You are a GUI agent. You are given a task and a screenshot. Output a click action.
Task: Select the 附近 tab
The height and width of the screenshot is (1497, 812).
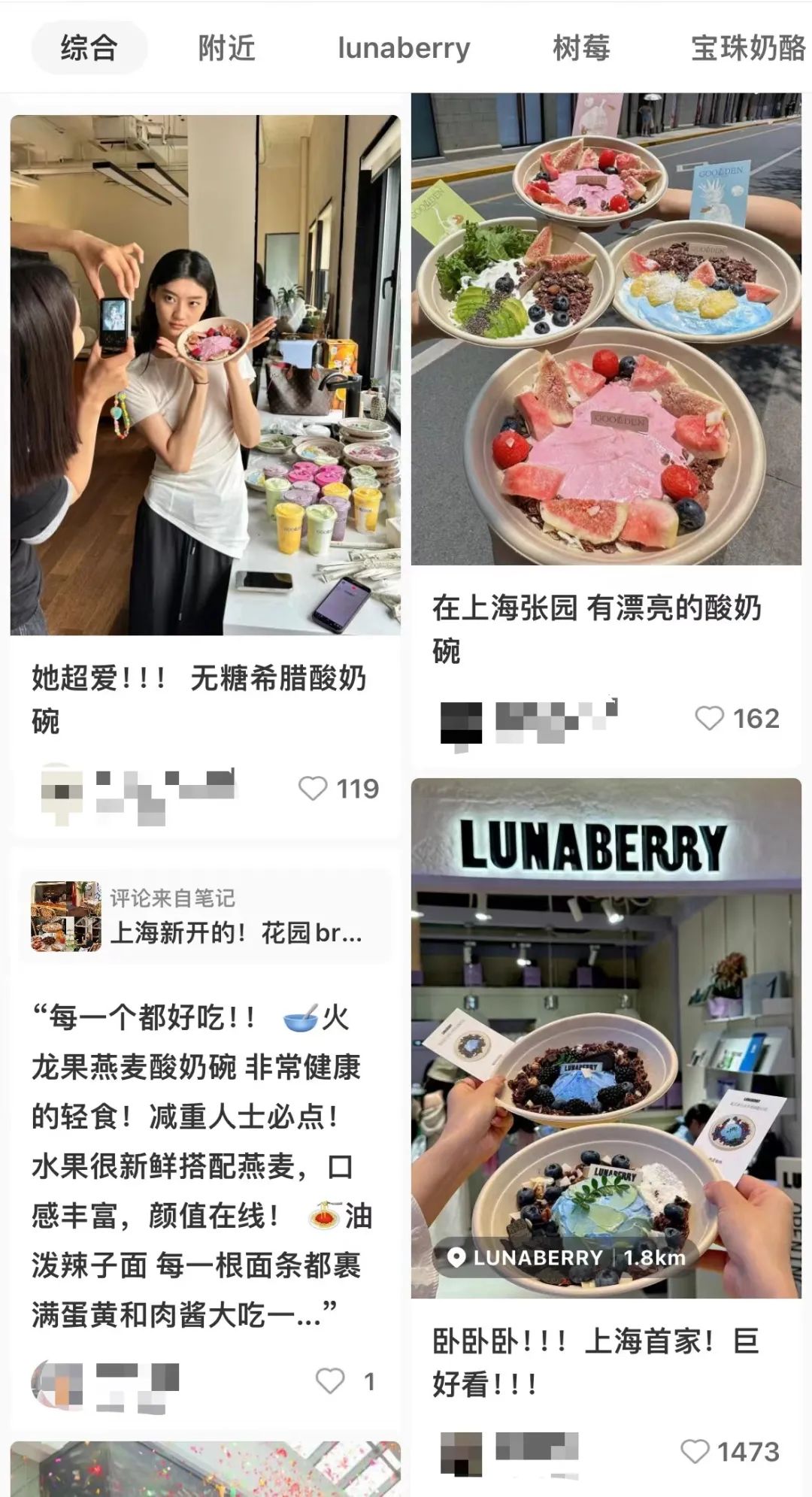[226, 48]
